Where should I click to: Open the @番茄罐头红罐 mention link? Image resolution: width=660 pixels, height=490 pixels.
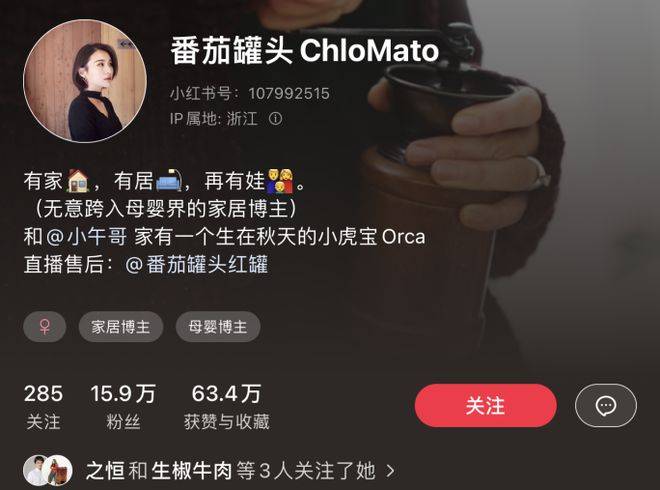click(197, 265)
